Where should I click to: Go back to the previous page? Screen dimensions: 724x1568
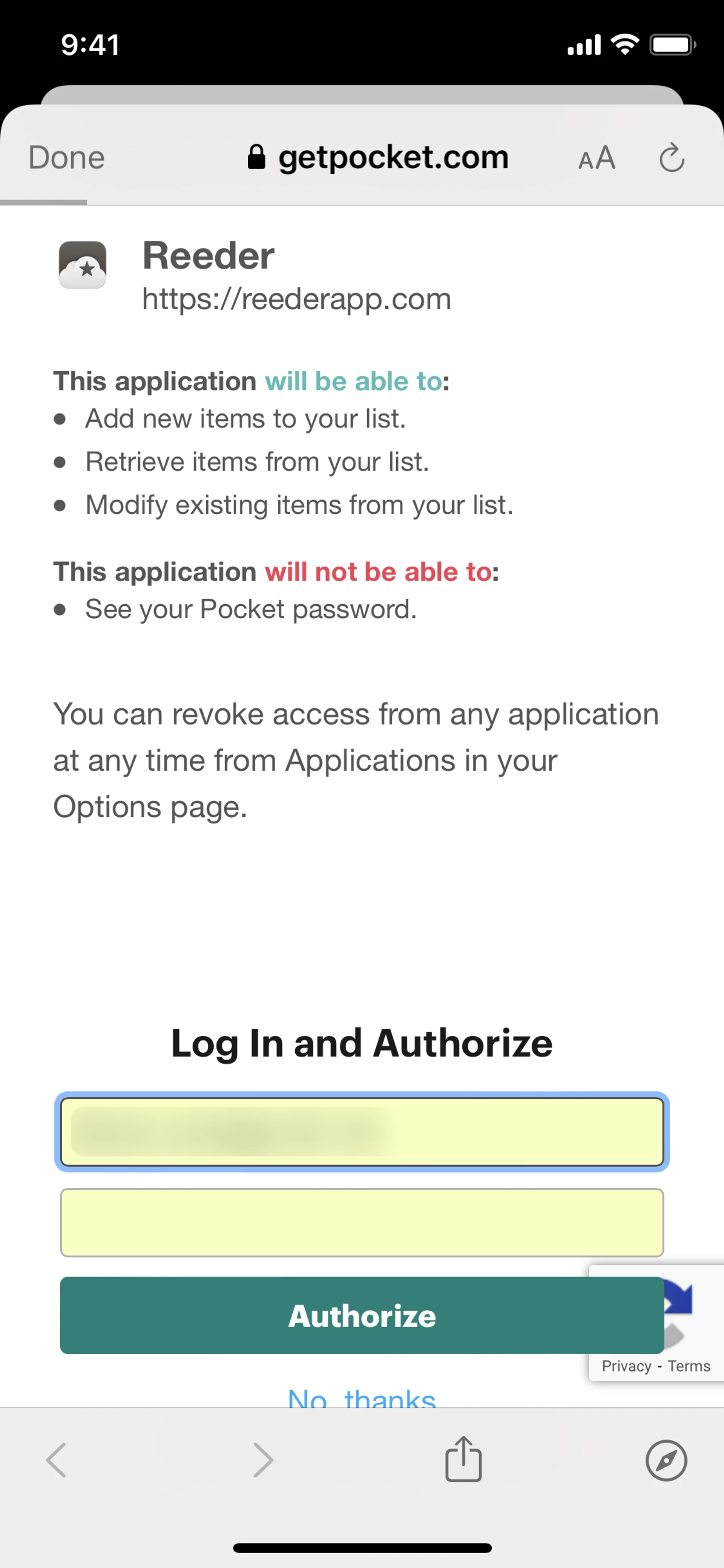point(57,1460)
